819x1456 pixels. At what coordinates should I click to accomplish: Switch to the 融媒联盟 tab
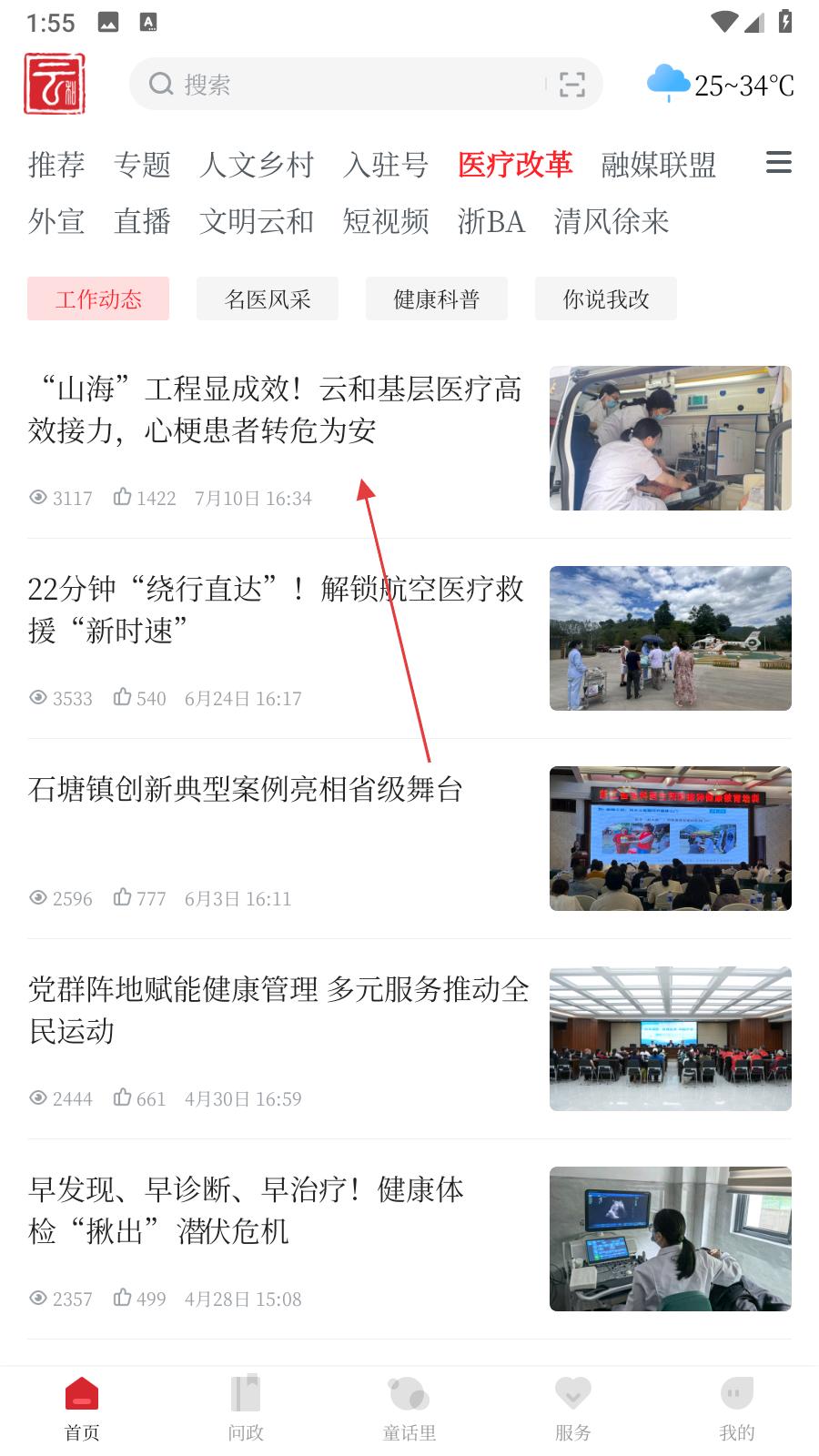(x=658, y=165)
